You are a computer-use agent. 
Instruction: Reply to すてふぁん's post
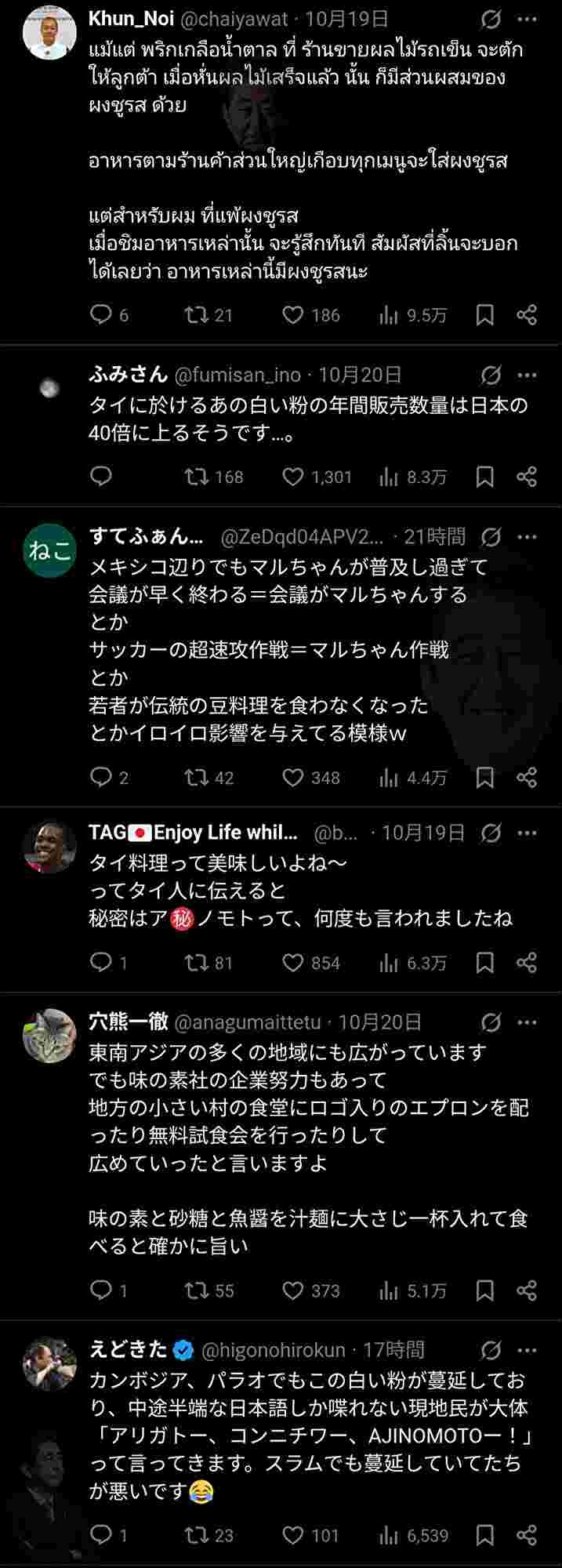click(101, 778)
